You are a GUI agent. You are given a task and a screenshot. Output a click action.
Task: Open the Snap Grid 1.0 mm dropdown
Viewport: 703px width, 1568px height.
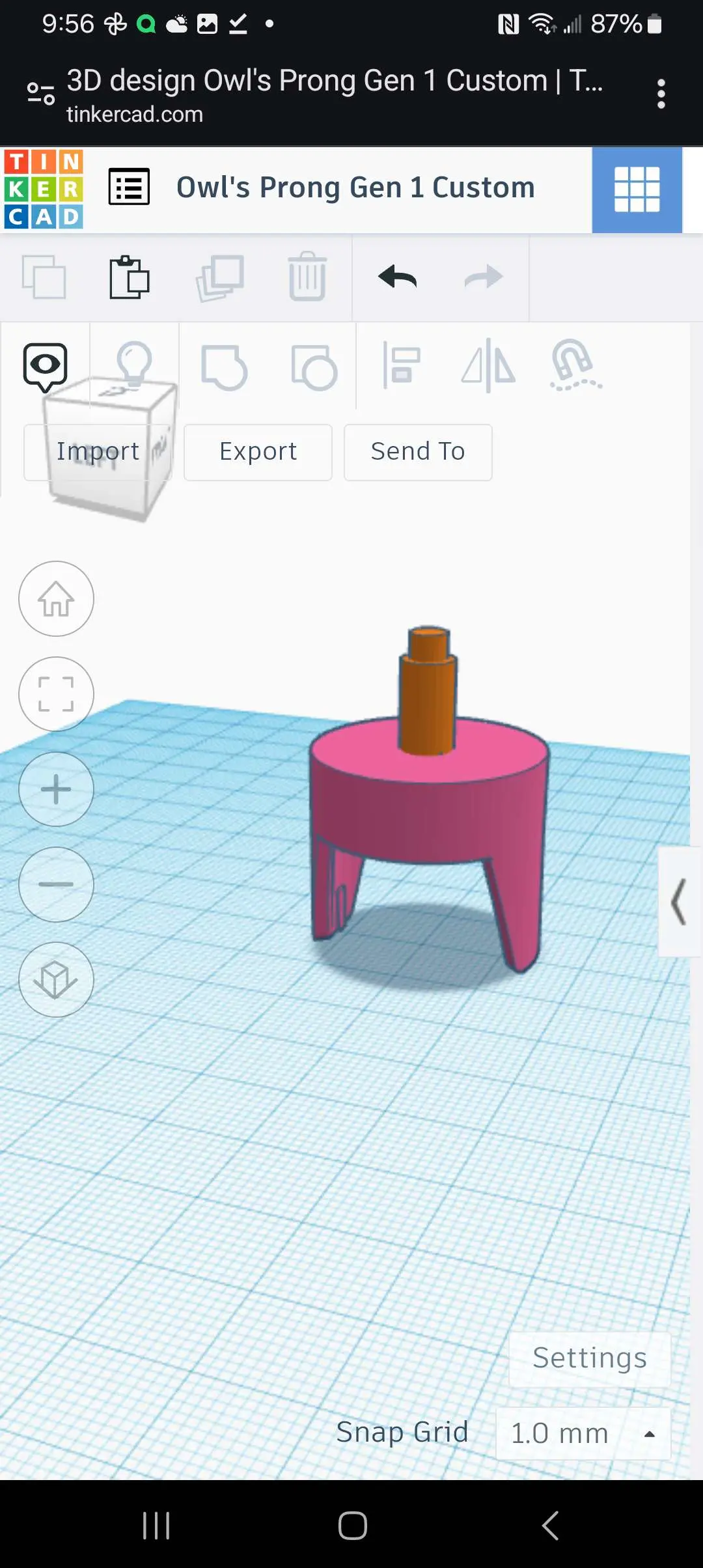pos(583,1433)
